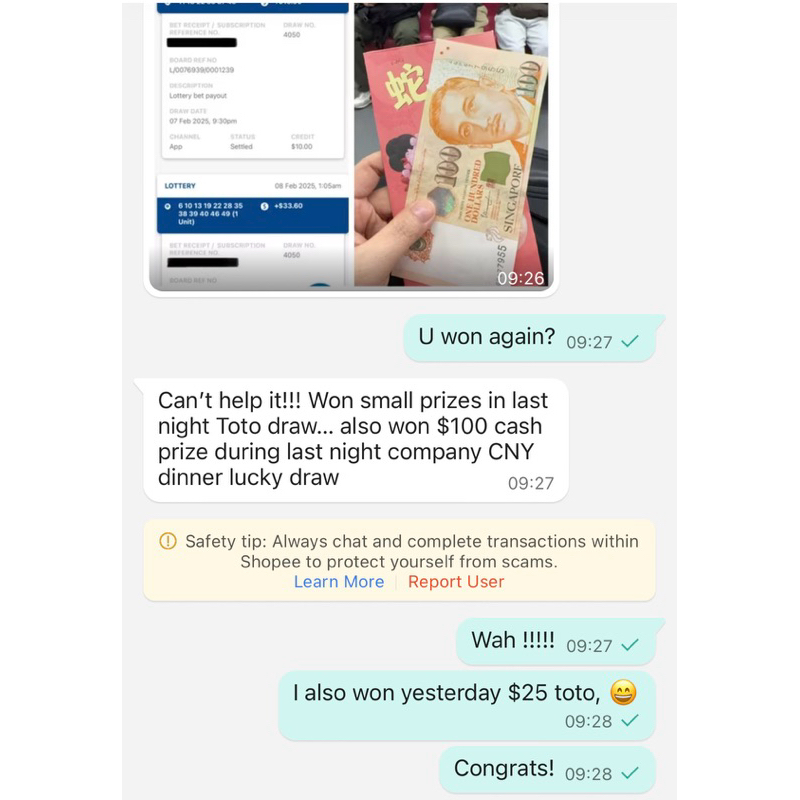800x800 pixels.
Task: Open the $100 note photo in chat
Action: pyautogui.click(x=452, y=145)
